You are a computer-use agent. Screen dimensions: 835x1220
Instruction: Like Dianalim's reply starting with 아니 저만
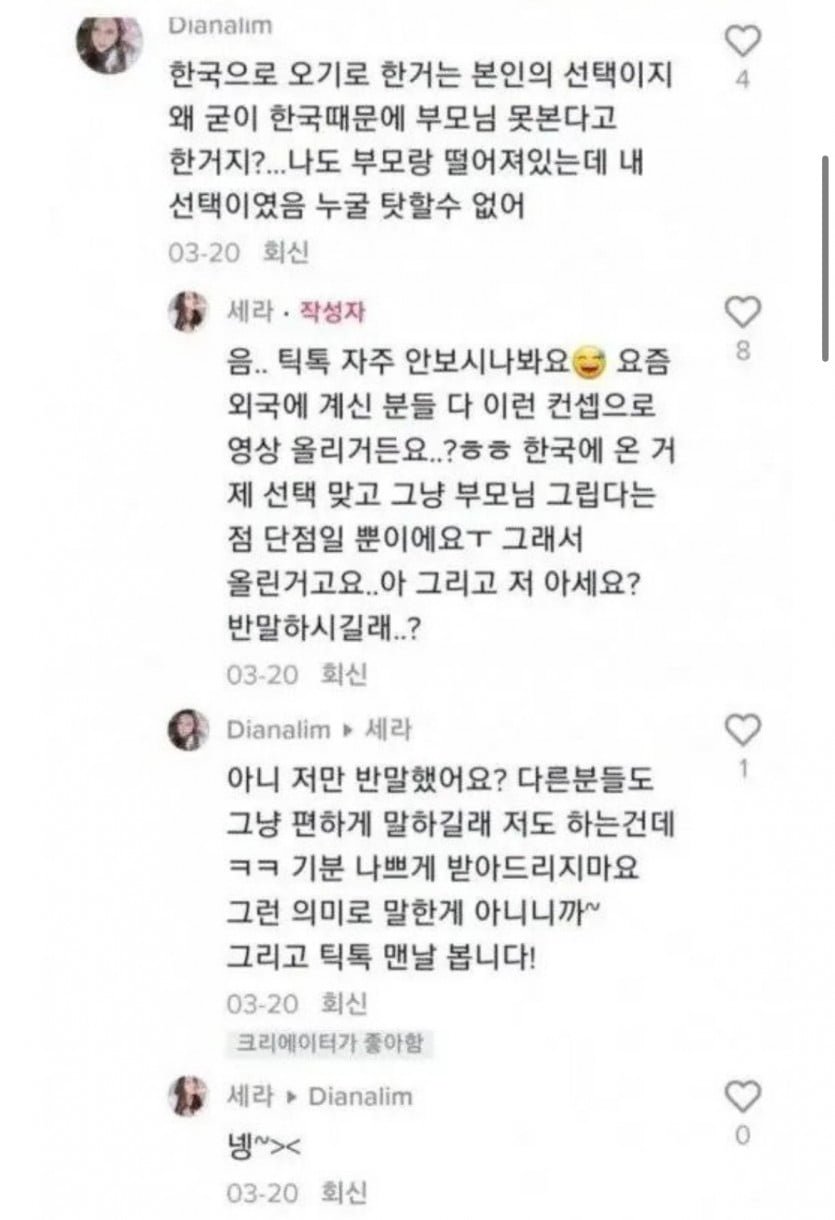click(741, 729)
